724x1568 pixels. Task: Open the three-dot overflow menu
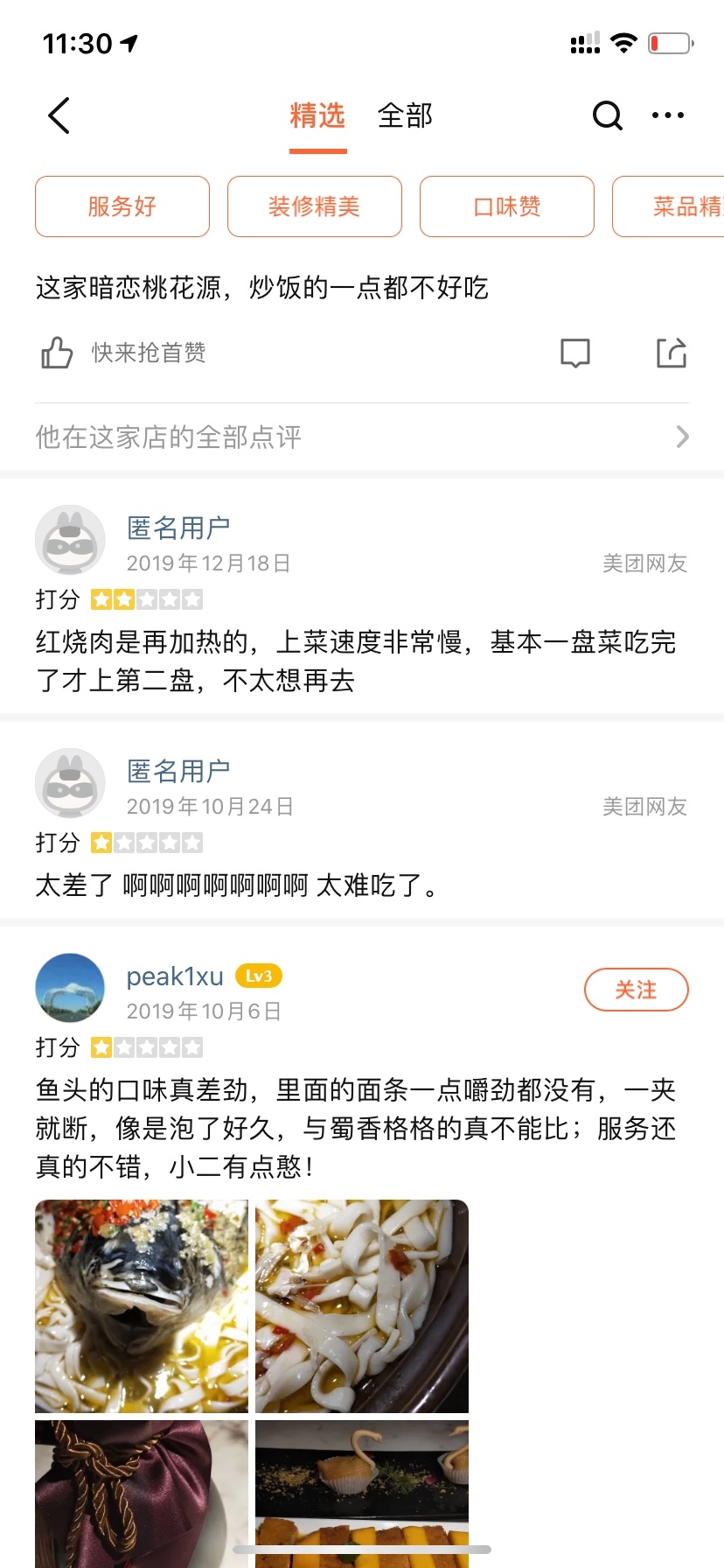click(668, 115)
